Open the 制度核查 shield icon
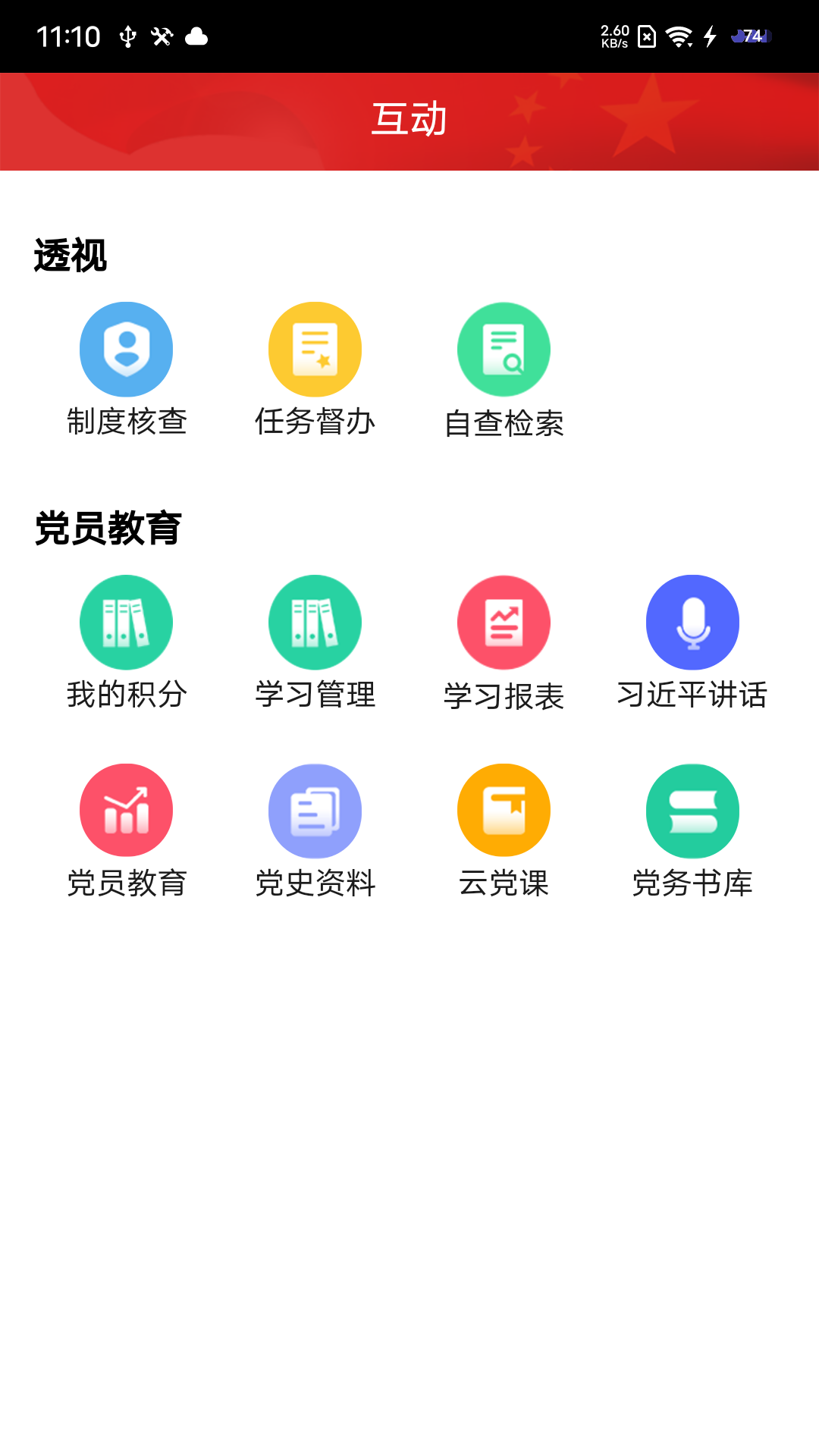 coord(126,349)
